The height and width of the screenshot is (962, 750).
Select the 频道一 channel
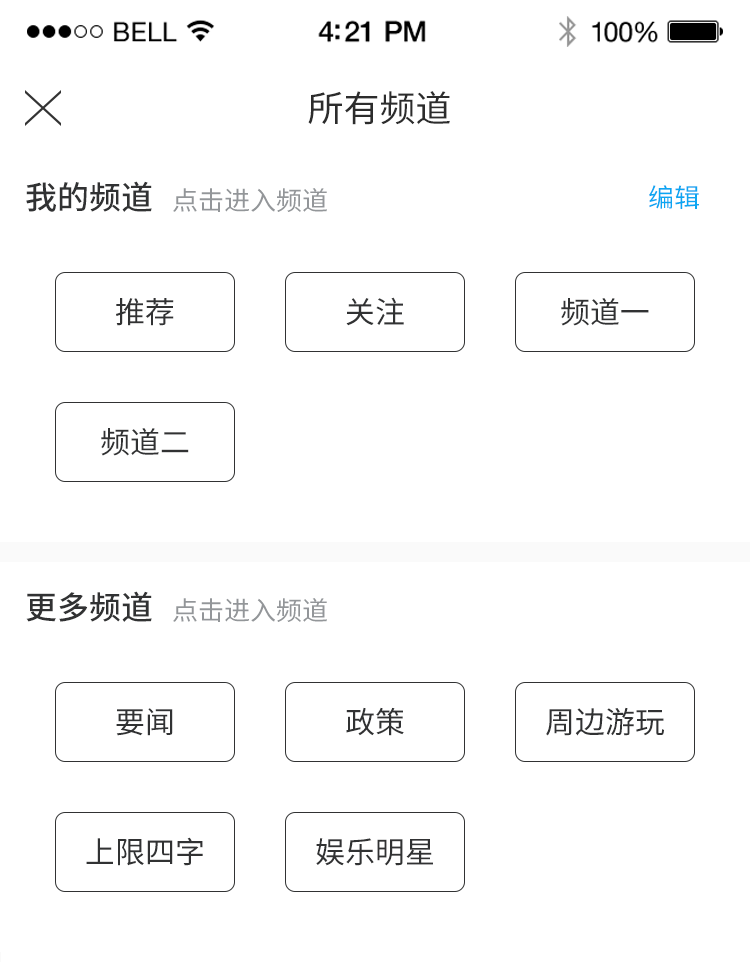[x=605, y=312]
